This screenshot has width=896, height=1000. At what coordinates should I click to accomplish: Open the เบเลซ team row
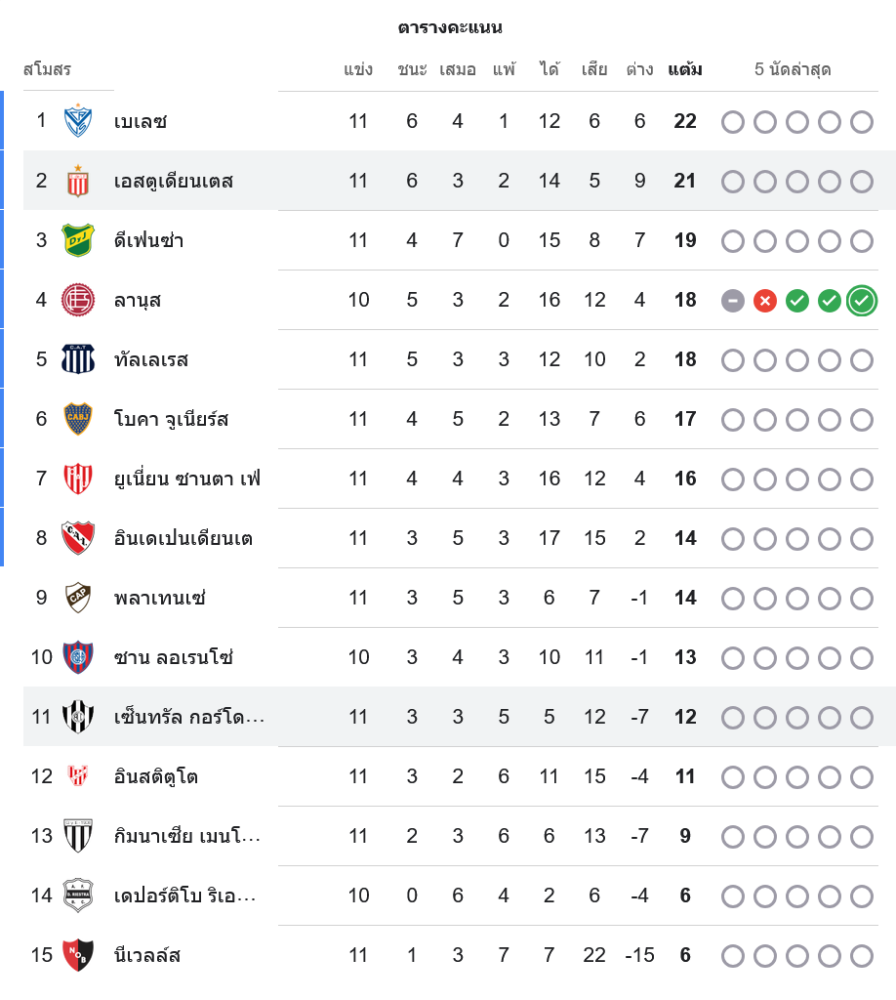(140, 122)
